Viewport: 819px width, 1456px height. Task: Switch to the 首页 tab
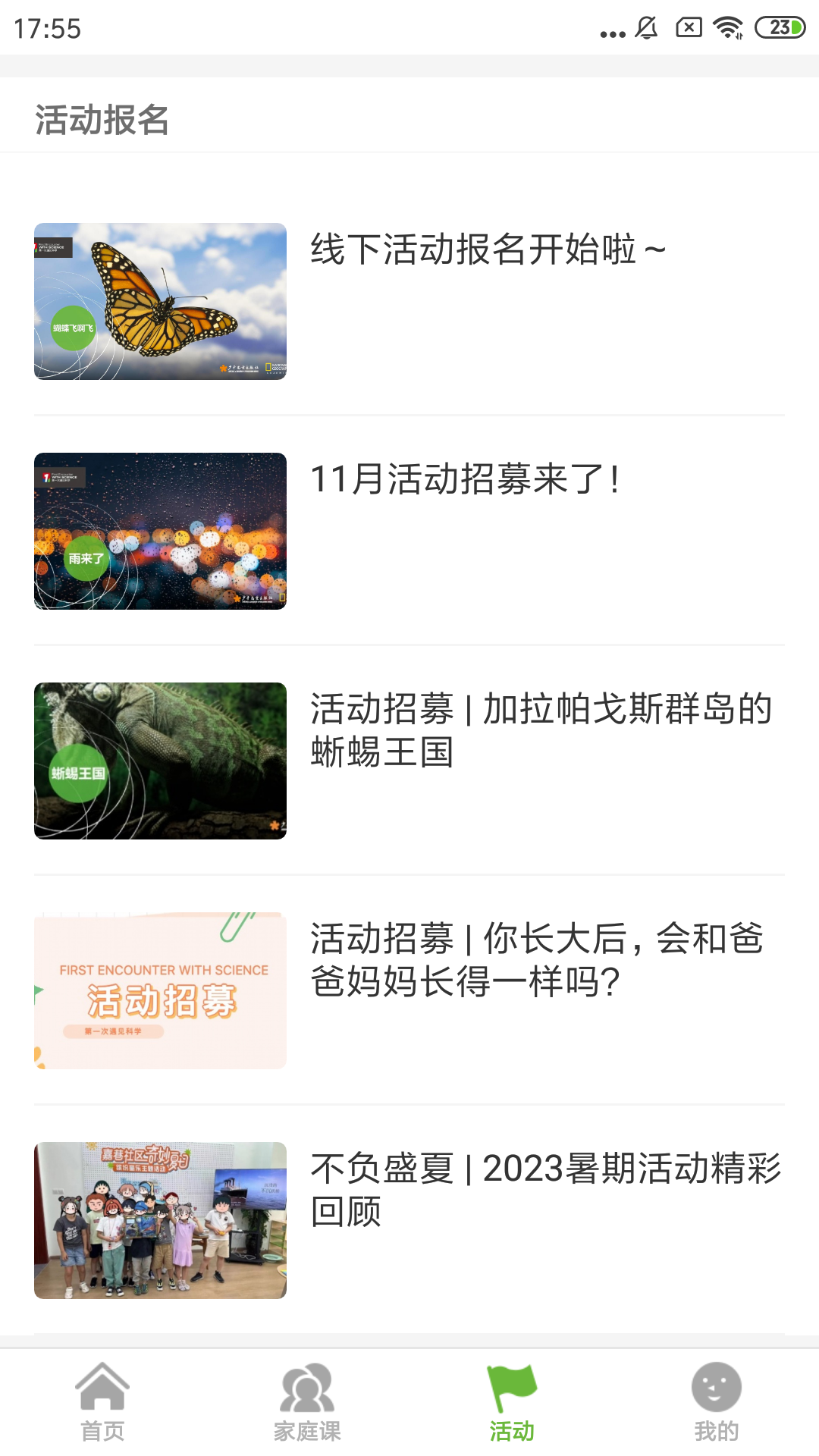coord(102,1402)
